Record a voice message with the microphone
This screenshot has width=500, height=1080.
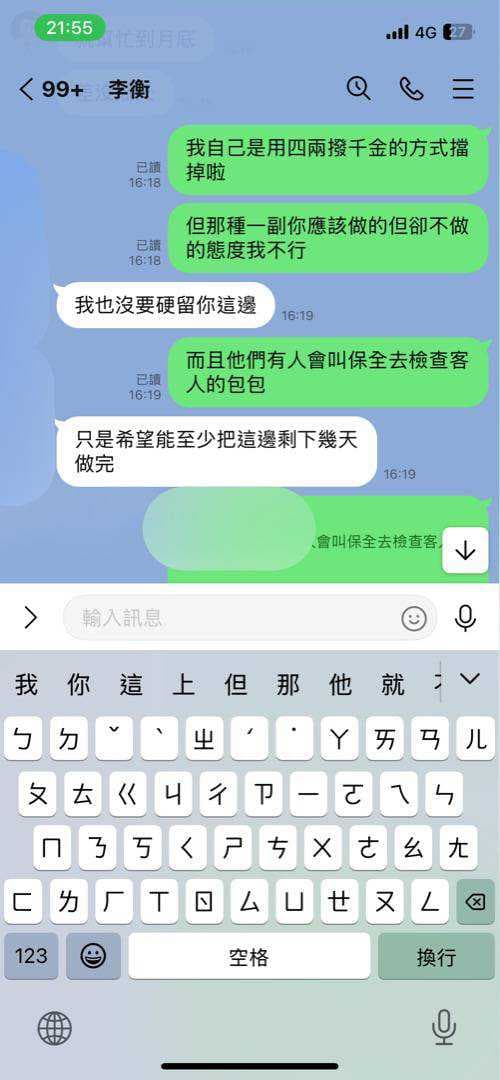(x=466, y=618)
